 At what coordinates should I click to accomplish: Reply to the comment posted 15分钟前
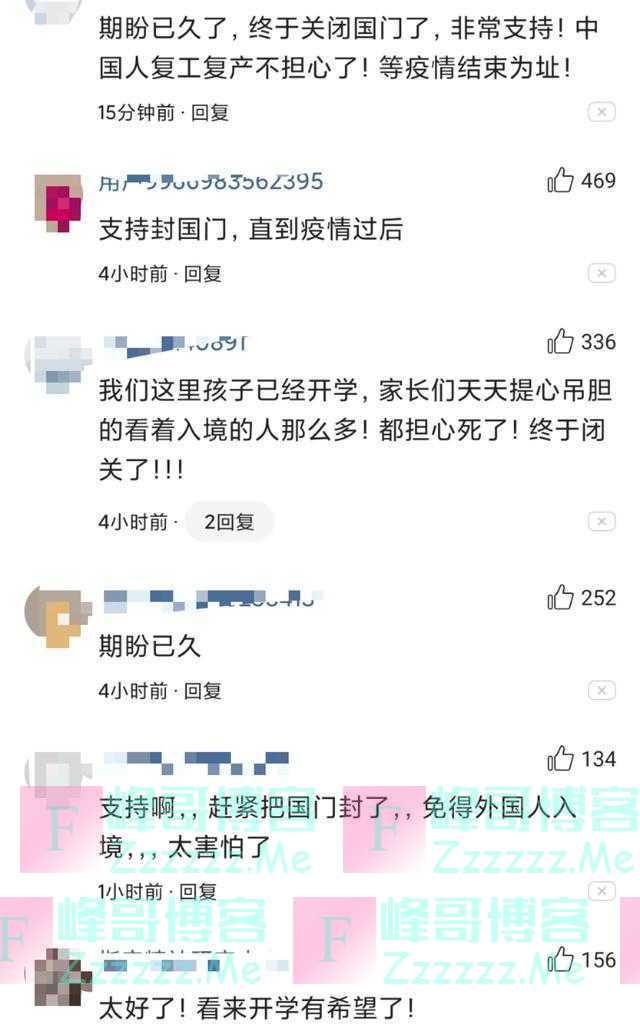(x=210, y=113)
